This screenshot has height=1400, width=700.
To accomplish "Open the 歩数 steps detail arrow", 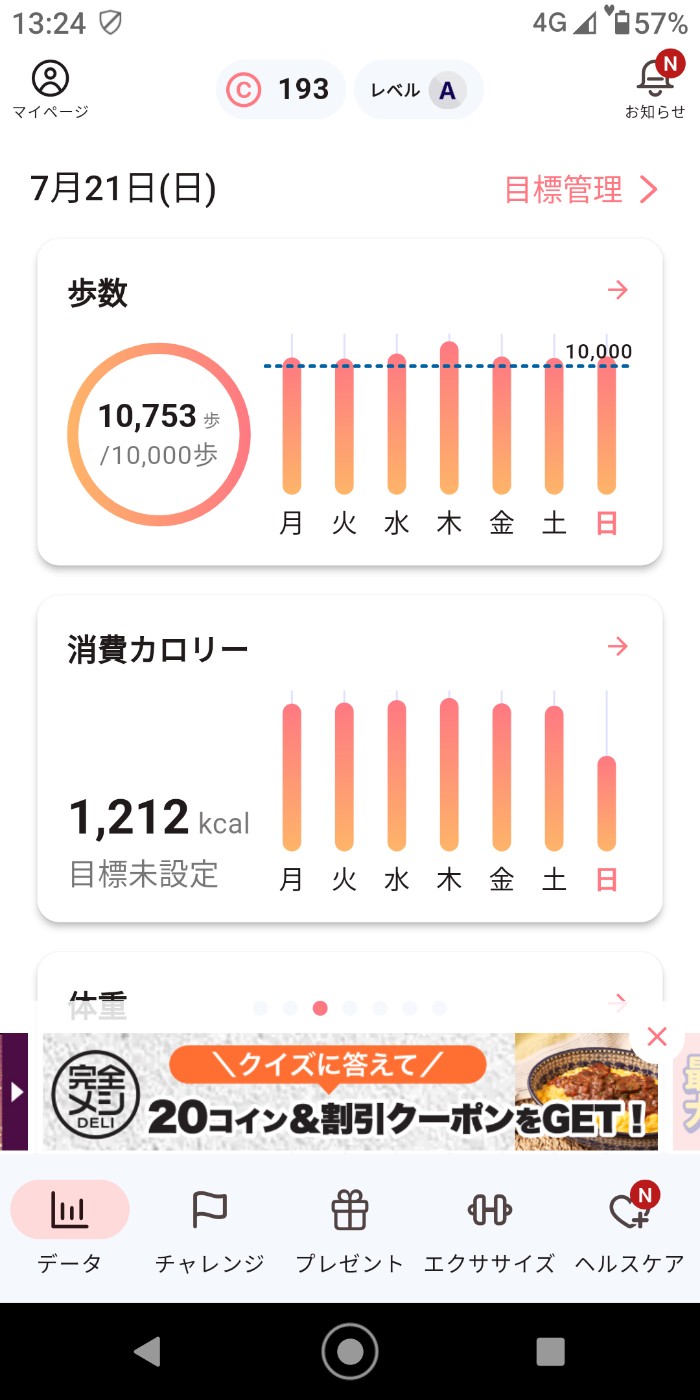I will (x=618, y=290).
